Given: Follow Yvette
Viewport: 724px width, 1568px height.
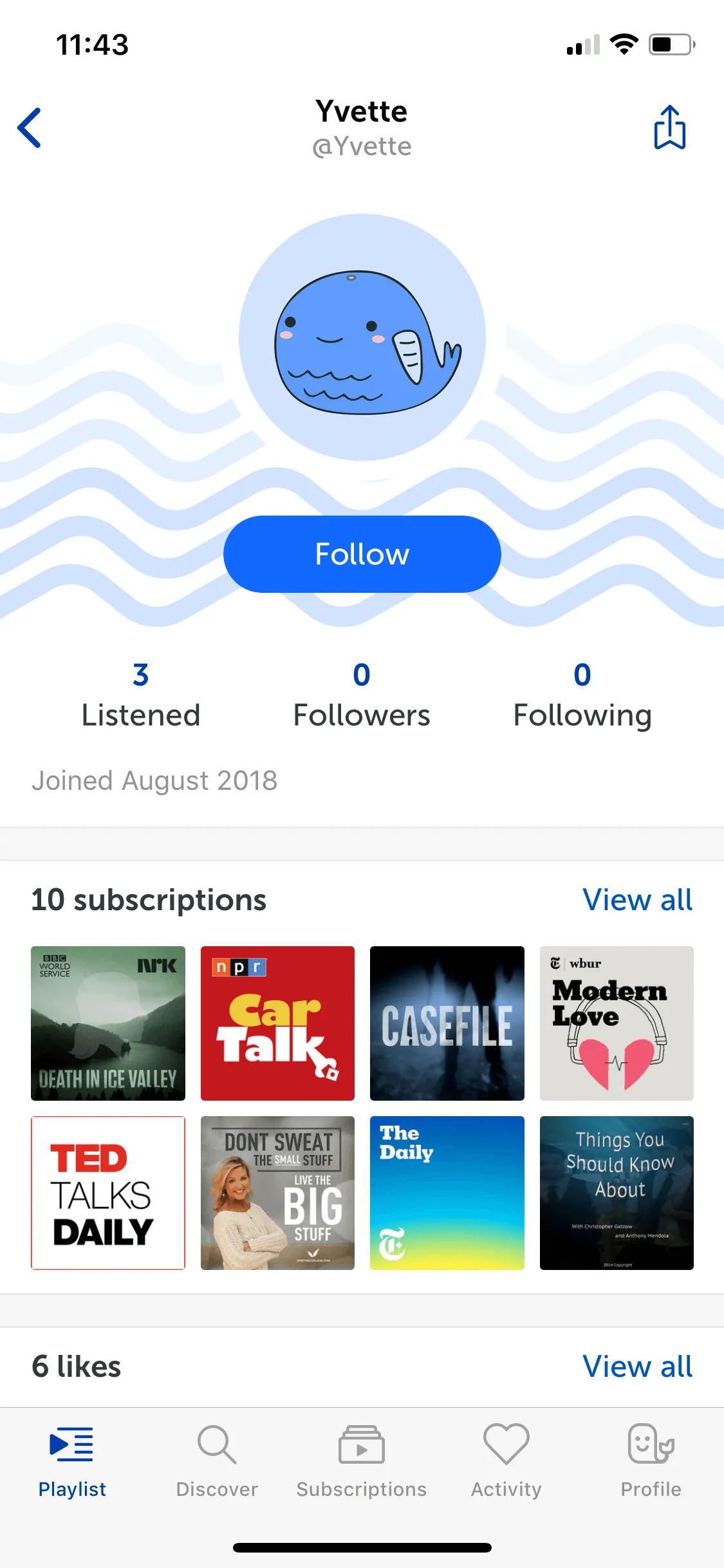Looking at the screenshot, I should tap(362, 554).
